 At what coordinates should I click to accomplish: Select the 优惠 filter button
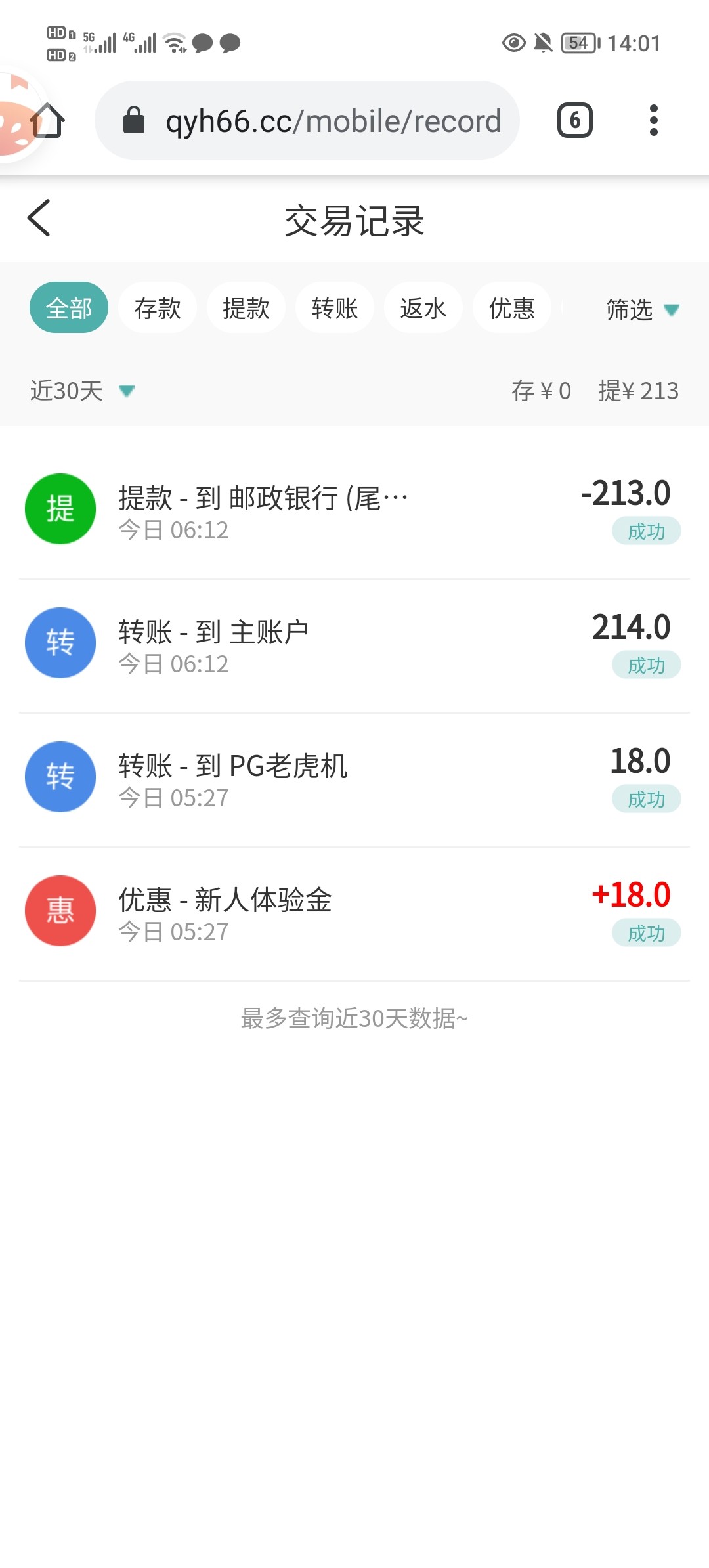coord(511,307)
